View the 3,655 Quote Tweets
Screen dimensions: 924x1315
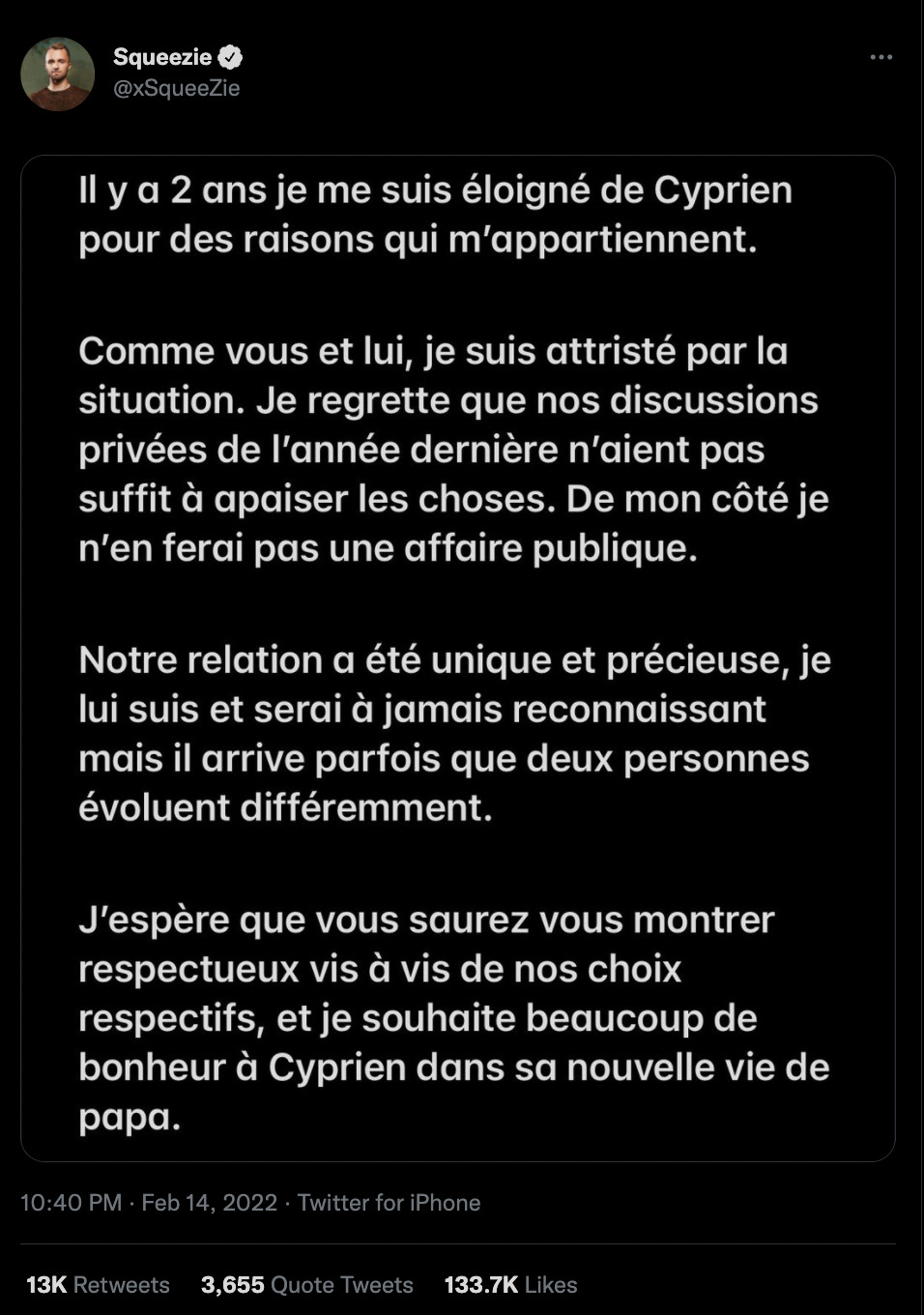[x=306, y=1285]
